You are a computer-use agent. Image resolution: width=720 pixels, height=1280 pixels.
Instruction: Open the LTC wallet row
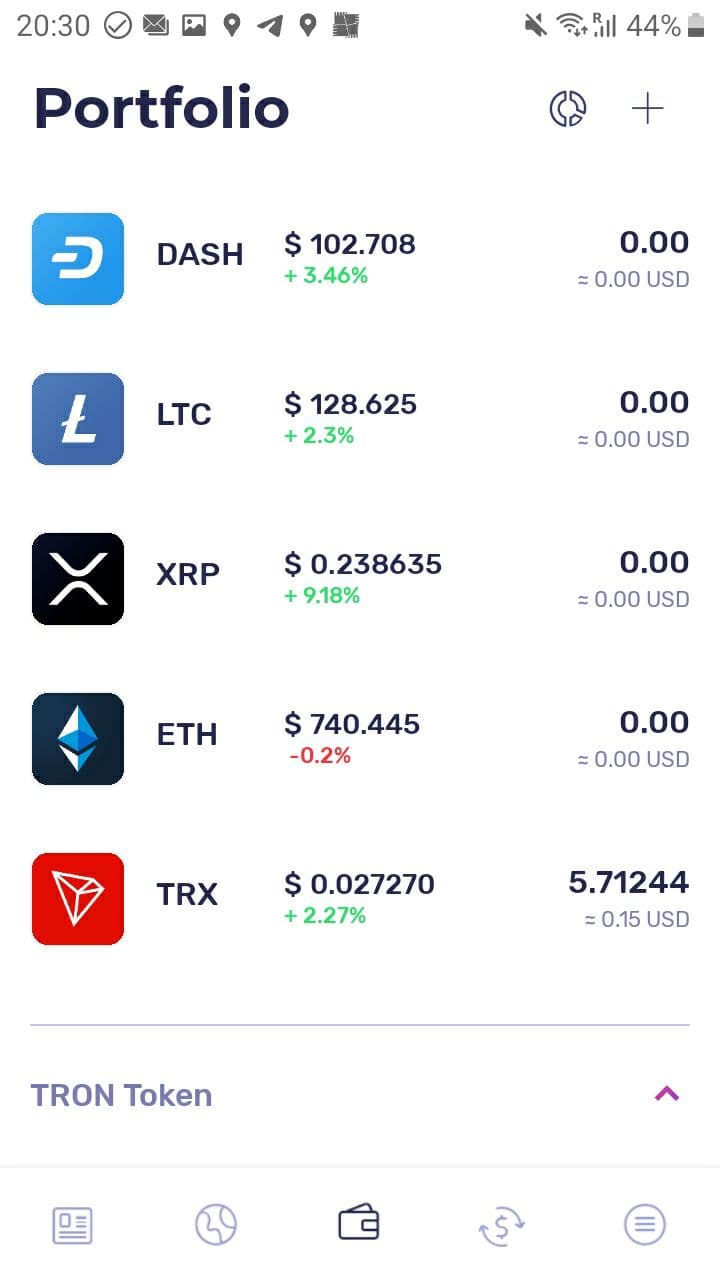pos(360,419)
